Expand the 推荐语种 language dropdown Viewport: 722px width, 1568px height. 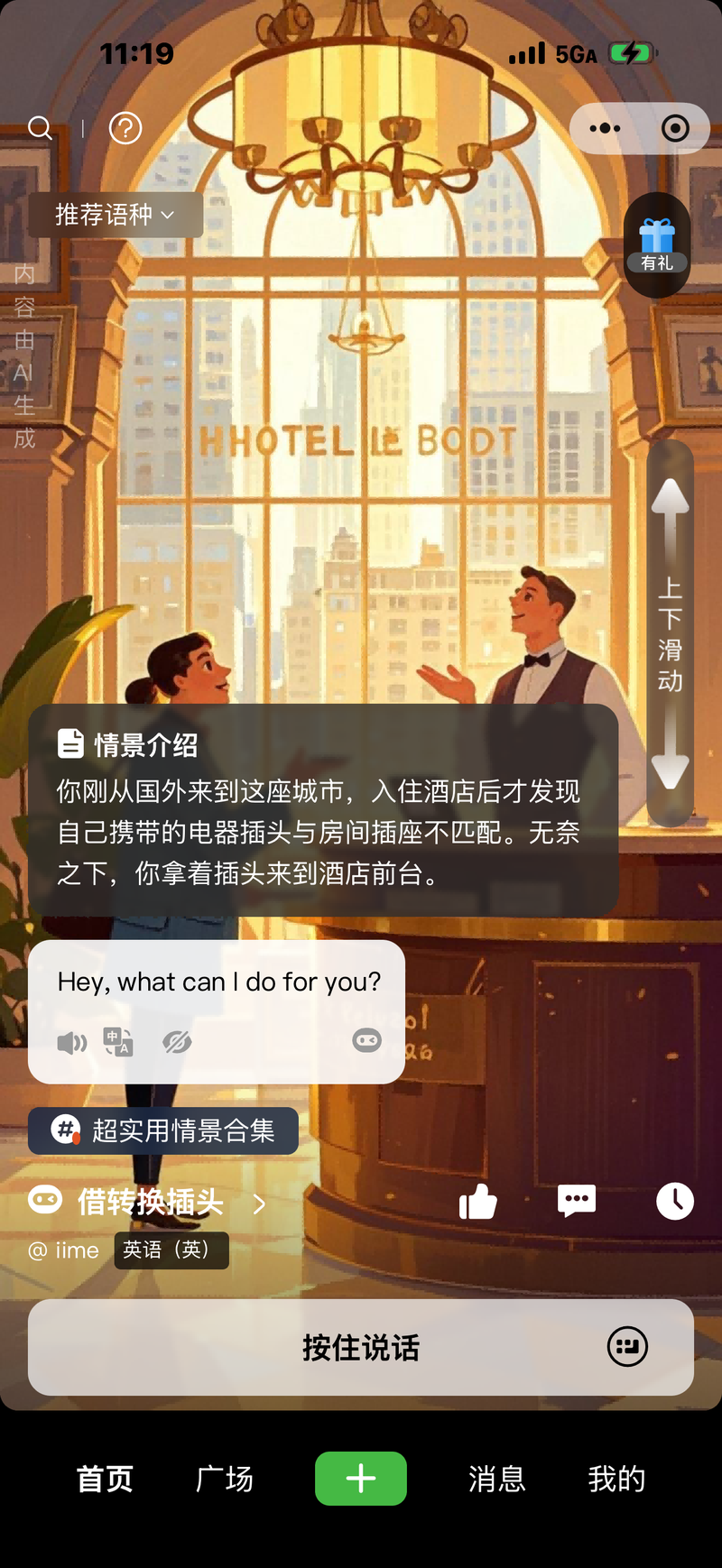(116, 215)
